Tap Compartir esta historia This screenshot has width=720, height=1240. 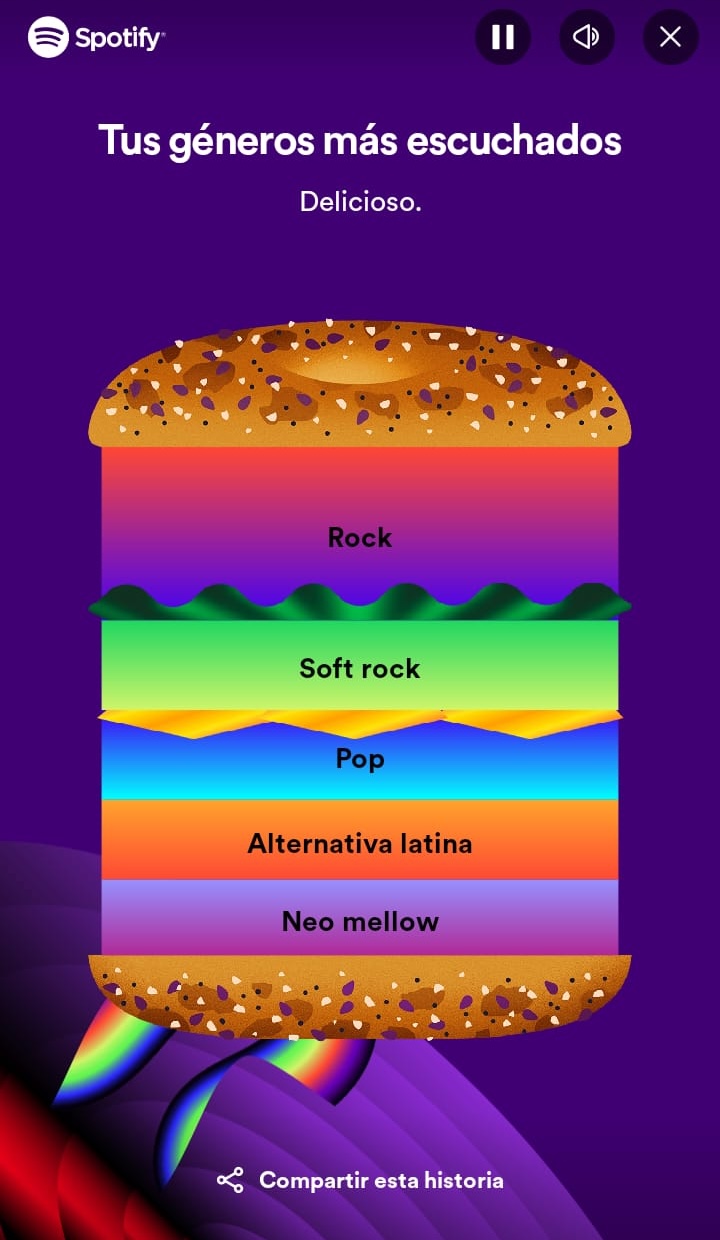click(x=360, y=1180)
